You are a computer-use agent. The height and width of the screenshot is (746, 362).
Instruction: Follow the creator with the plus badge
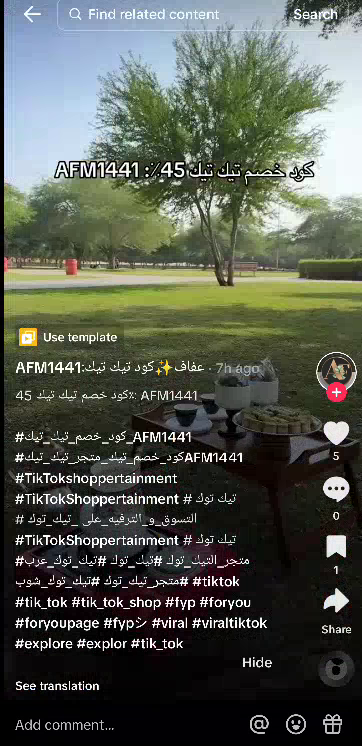click(x=336, y=392)
